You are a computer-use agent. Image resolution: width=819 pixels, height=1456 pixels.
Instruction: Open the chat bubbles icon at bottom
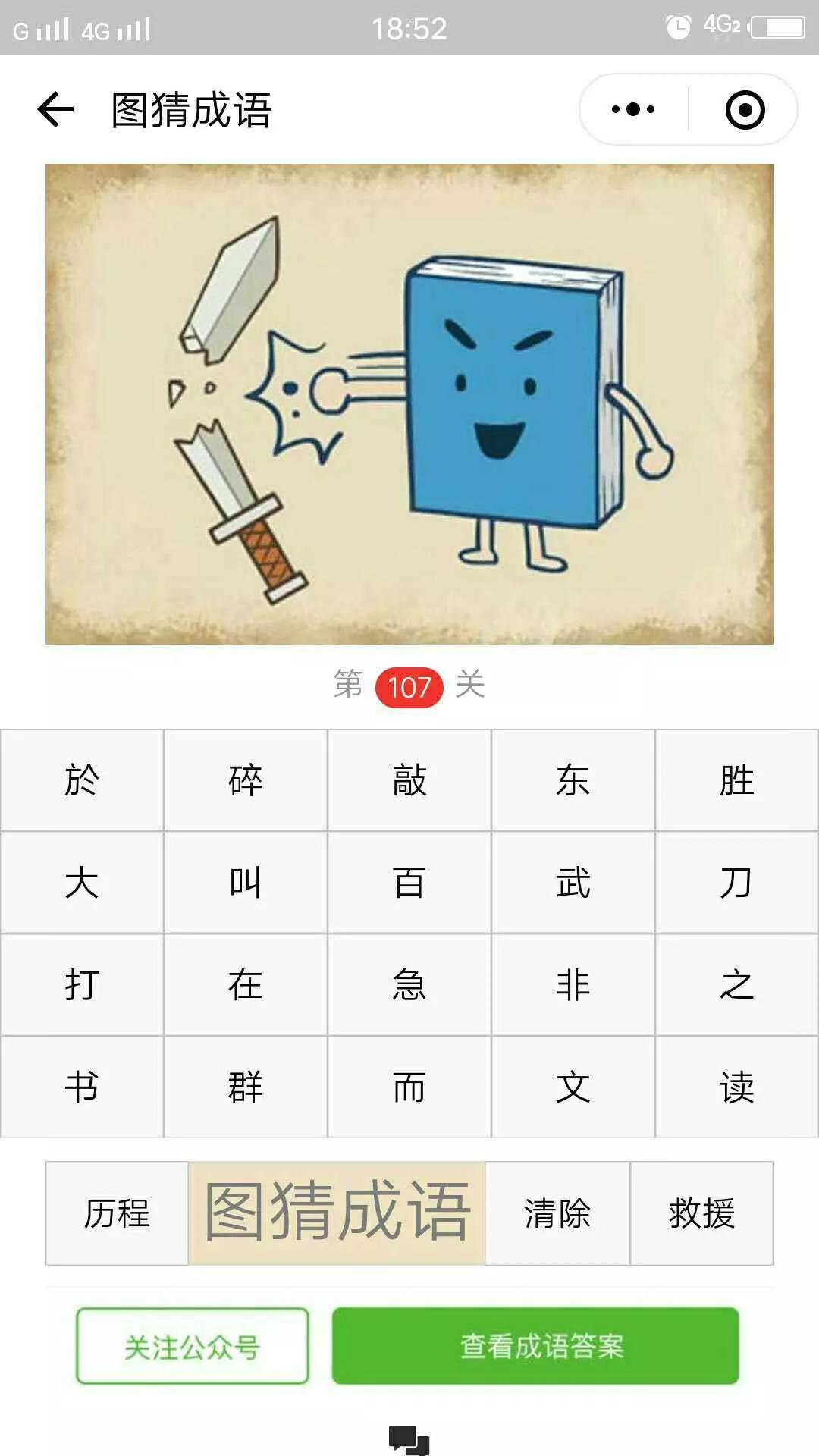pyautogui.click(x=409, y=1440)
